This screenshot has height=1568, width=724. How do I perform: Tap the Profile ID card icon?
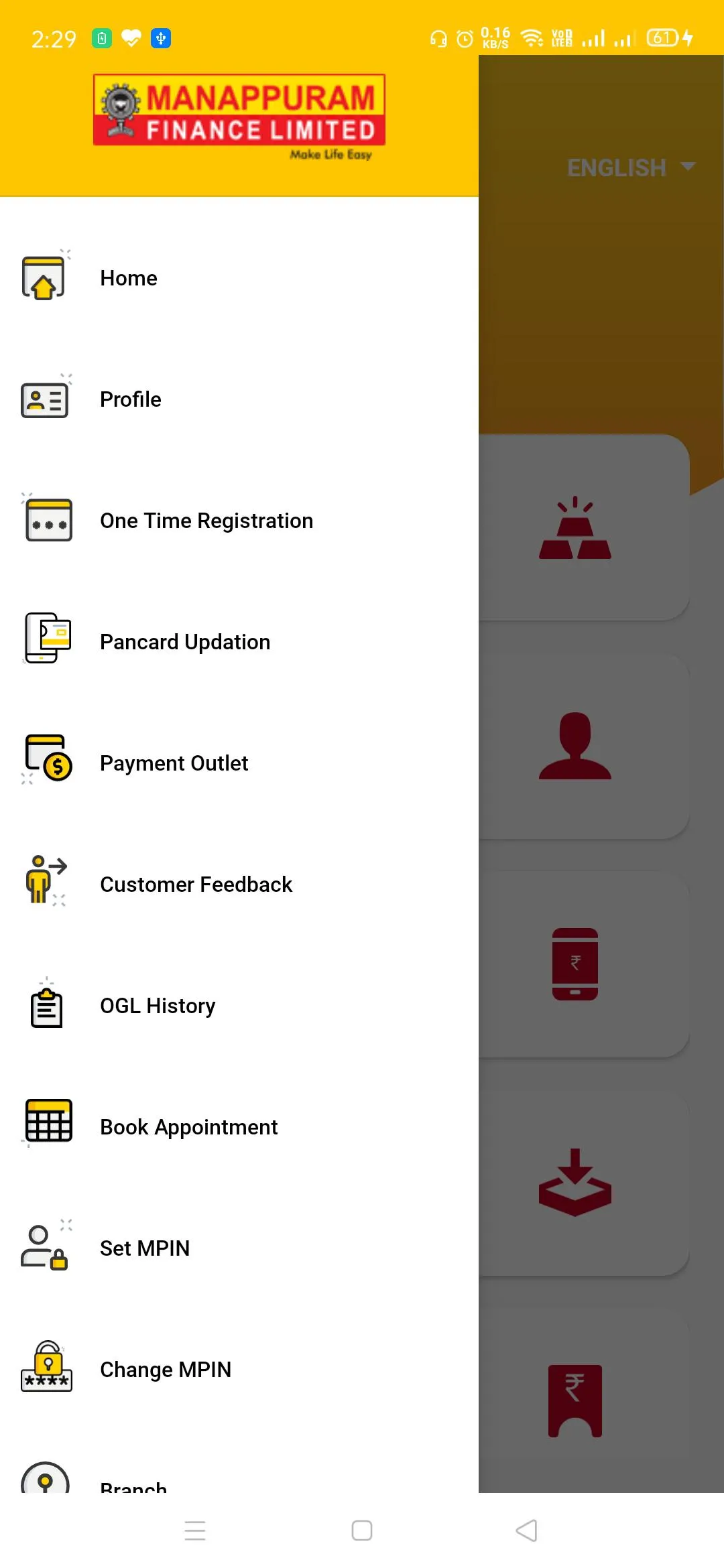click(45, 399)
